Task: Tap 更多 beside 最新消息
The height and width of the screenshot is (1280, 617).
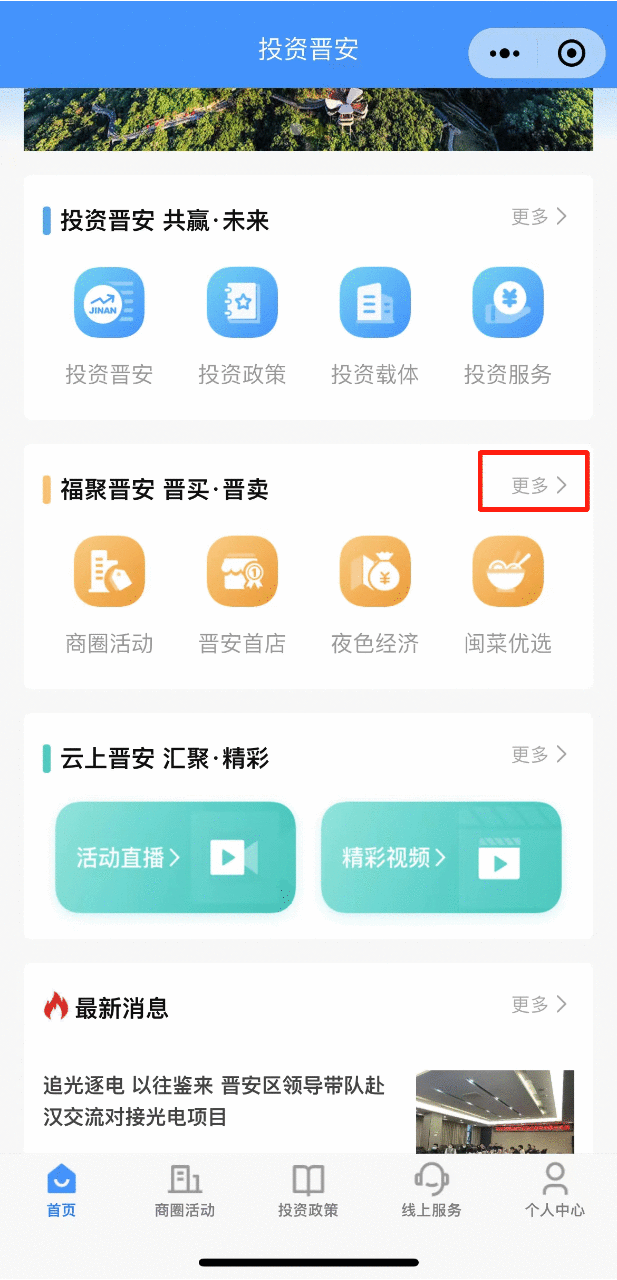Action: tap(539, 1004)
